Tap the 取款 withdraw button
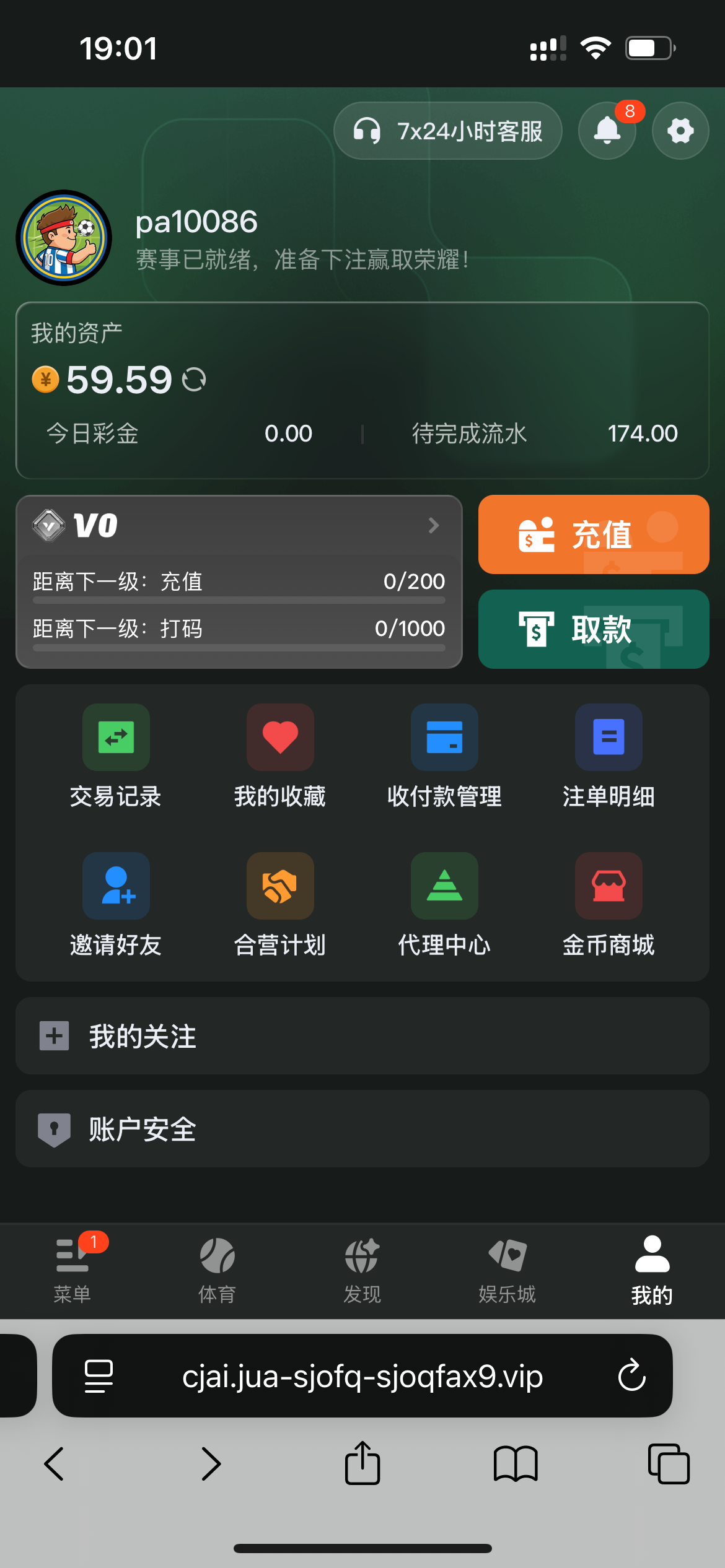 pos(593,629)
